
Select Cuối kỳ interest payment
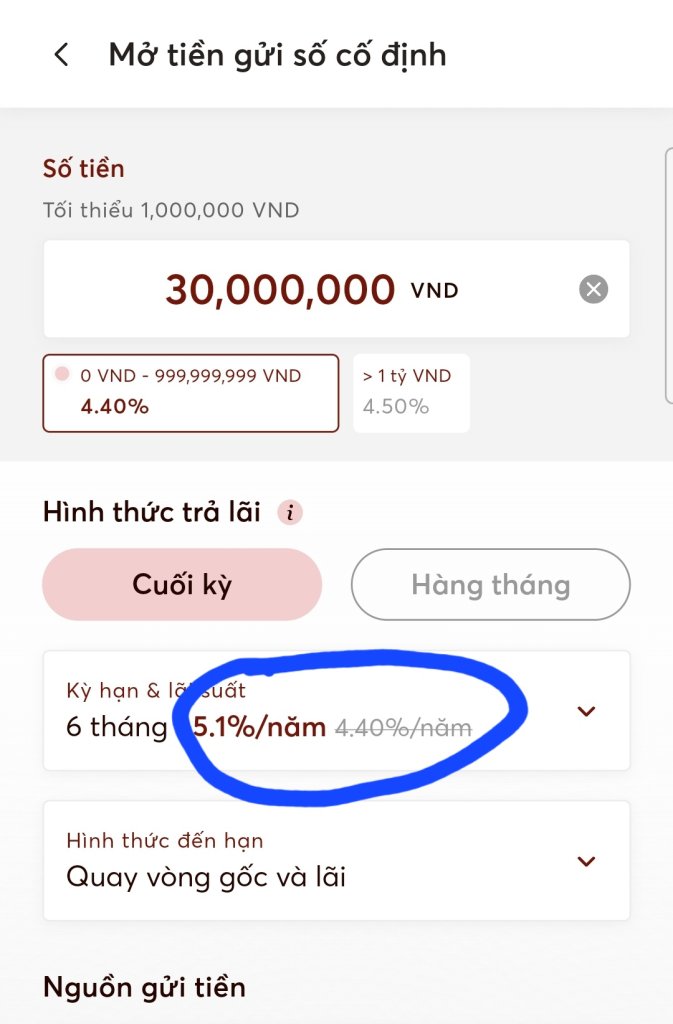tap(182, 585)
